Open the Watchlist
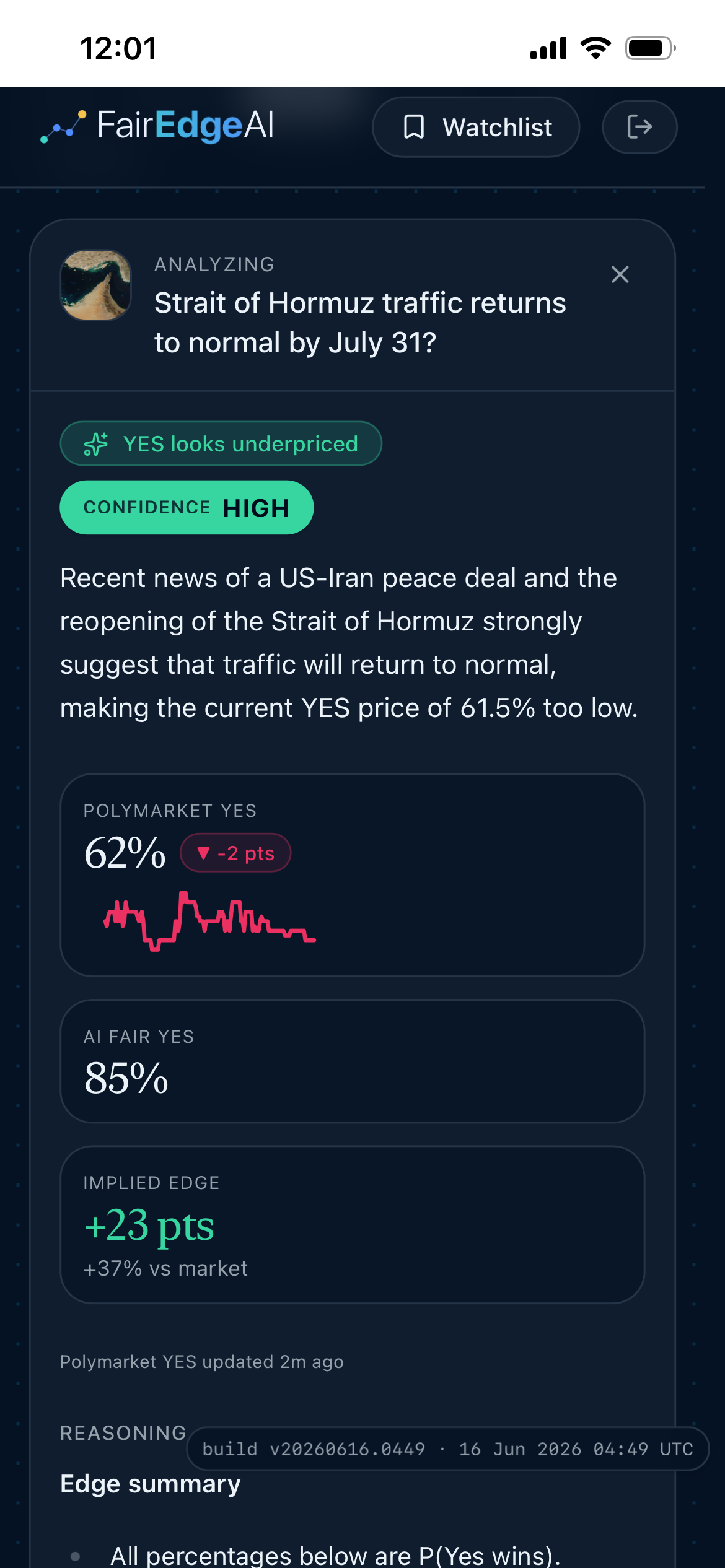This screenshot has height=1568, width=725. pos(476,127)
